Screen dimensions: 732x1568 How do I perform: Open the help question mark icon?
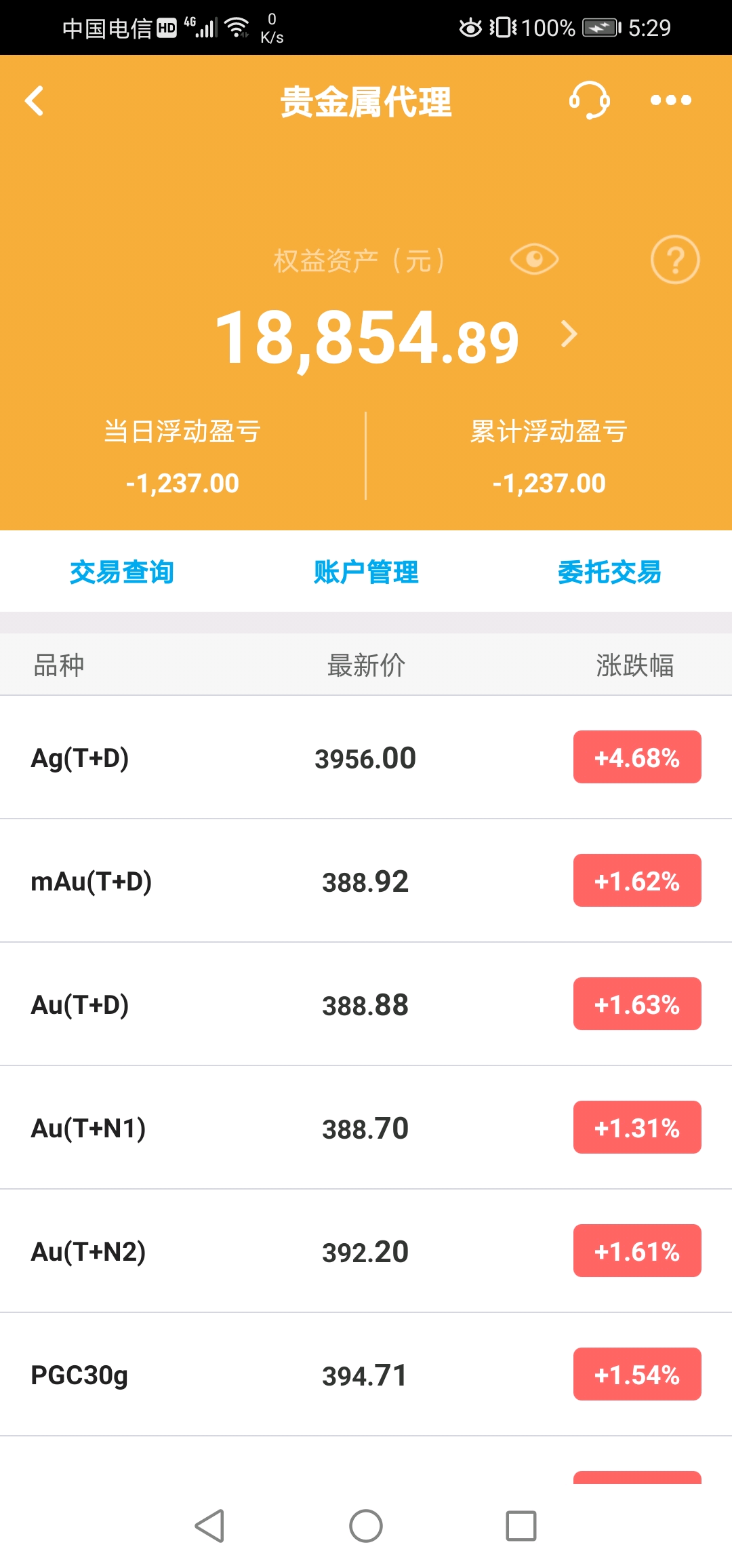tap(674, 260)
